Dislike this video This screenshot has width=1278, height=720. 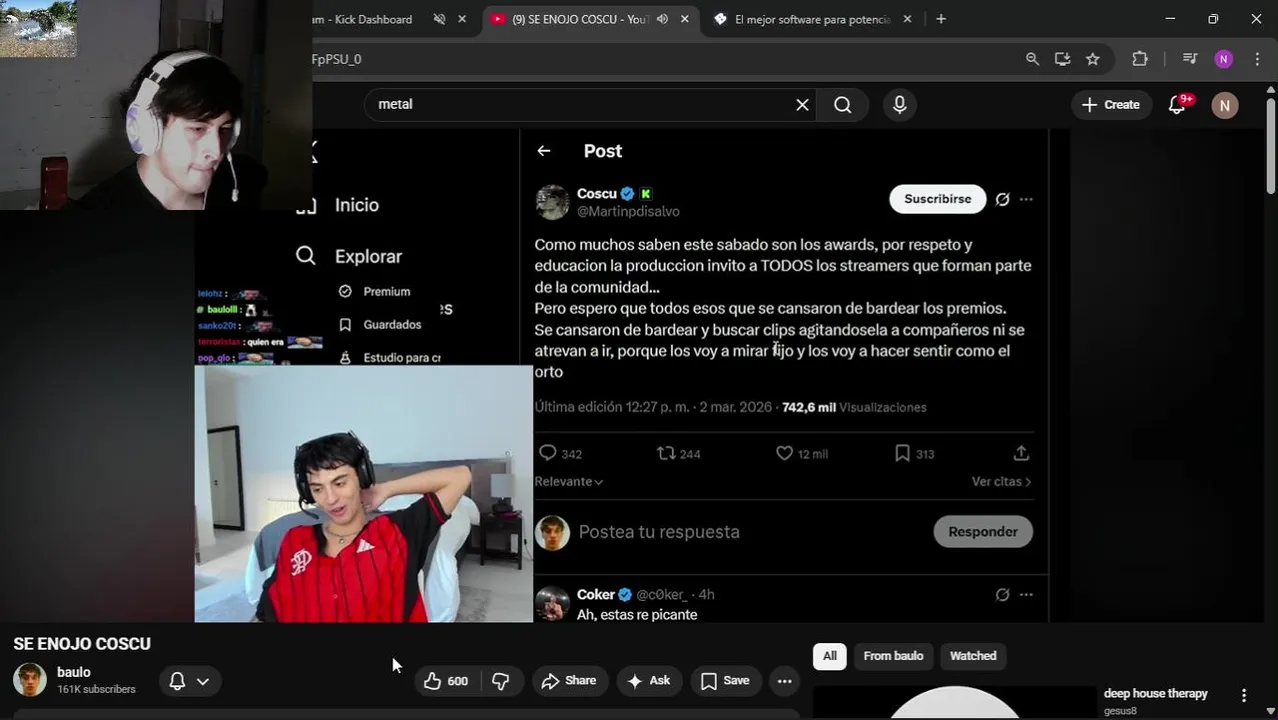(x=501, y=681)
